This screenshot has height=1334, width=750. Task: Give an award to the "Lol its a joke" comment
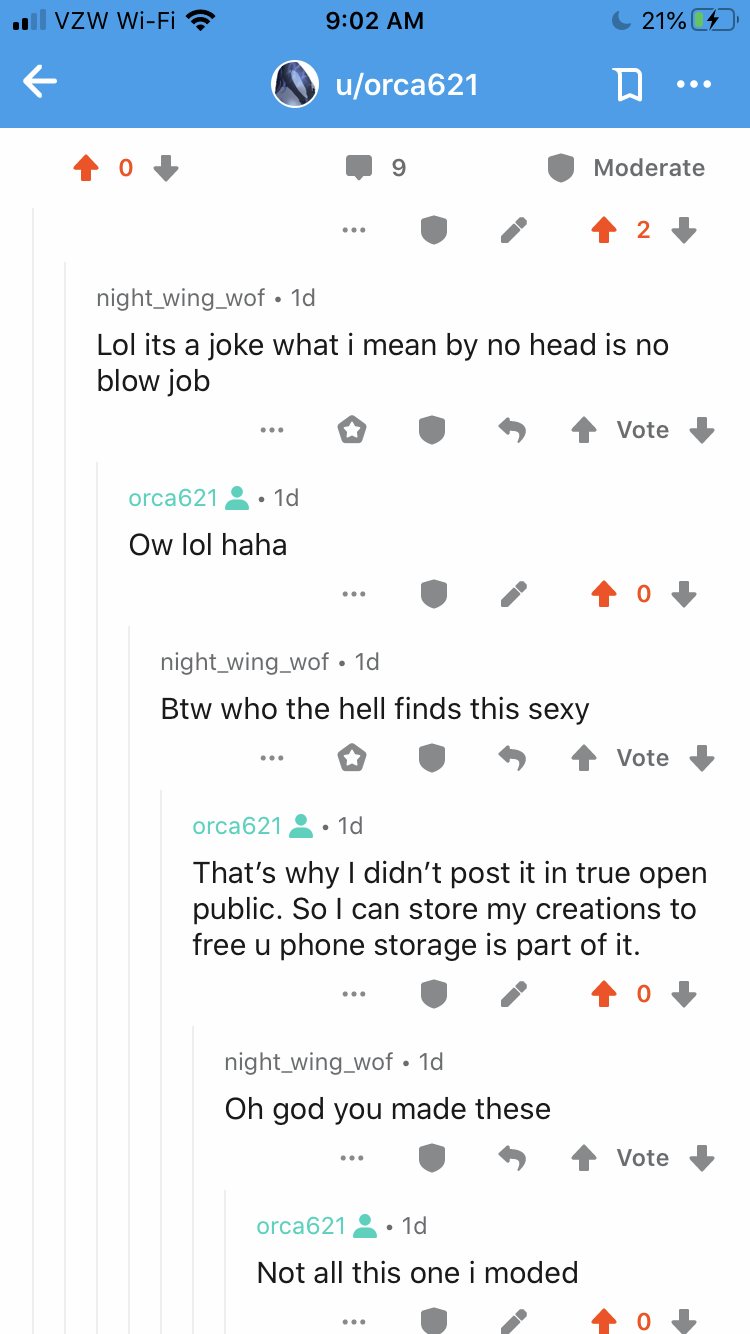pos(352,430)
